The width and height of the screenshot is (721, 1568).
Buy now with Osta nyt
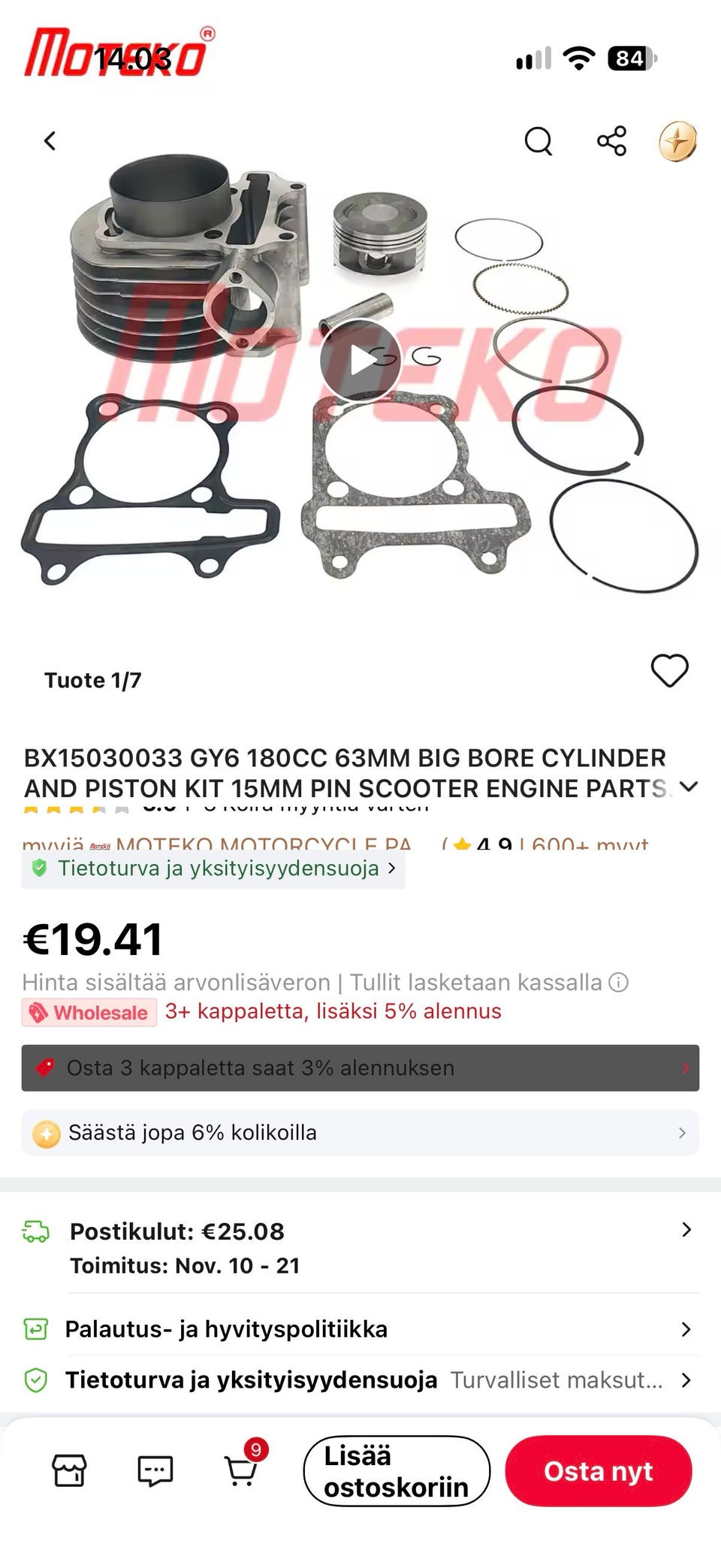[x=599, y=1471]
